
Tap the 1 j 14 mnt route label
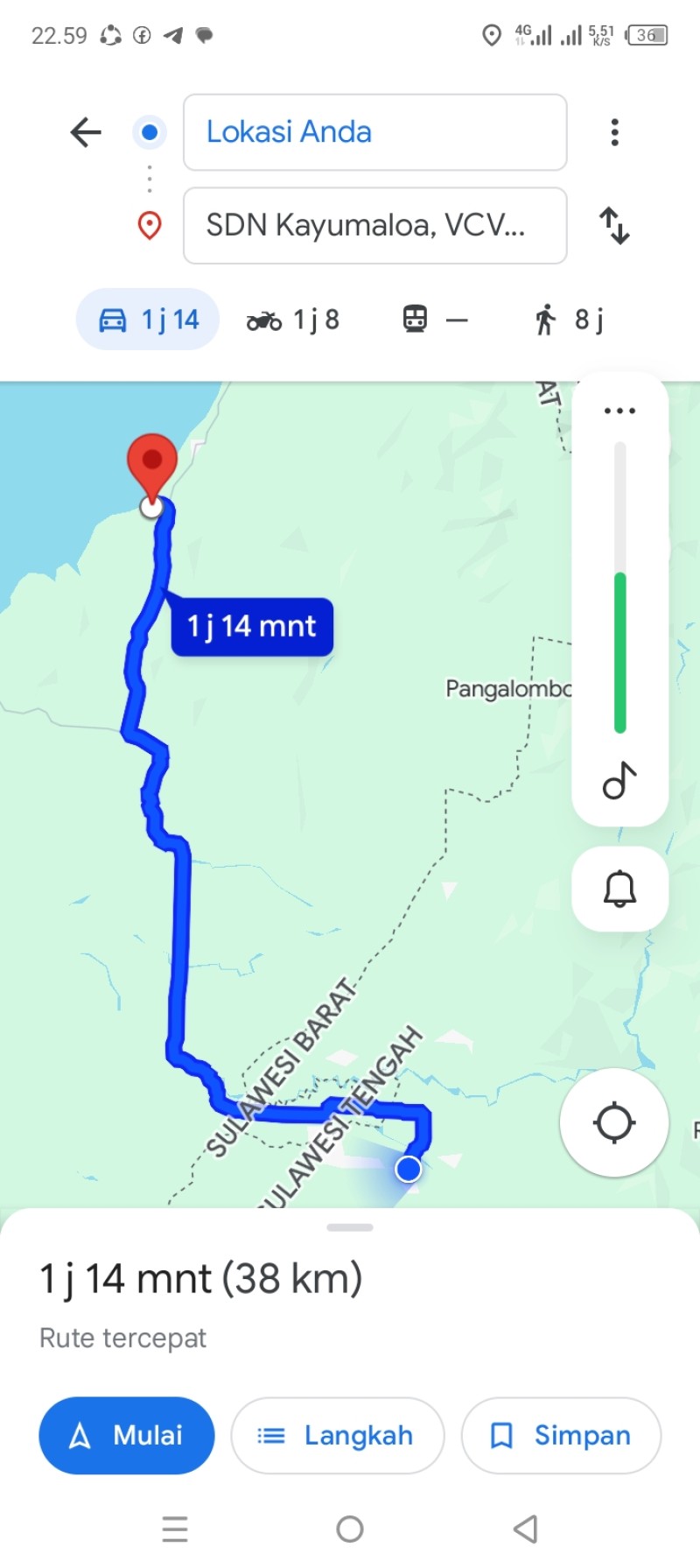[252, 626]
